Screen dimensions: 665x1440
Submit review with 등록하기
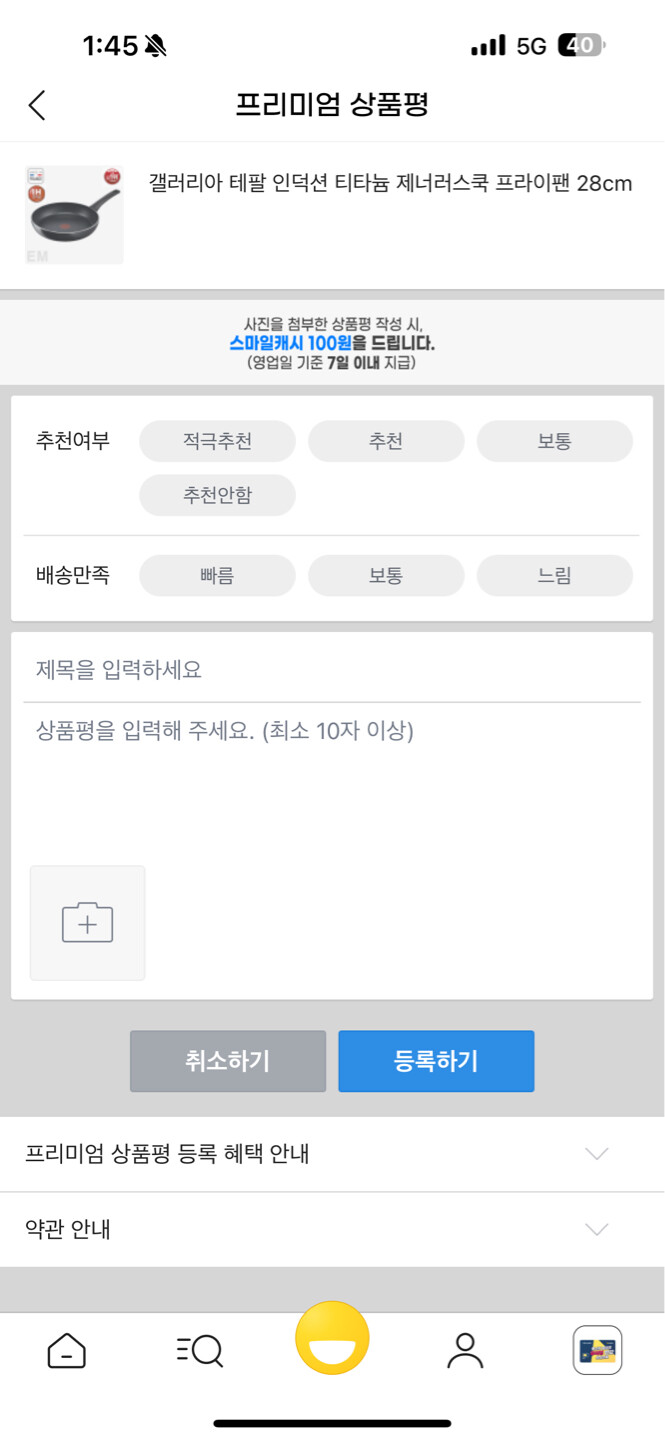(436, 1061)
